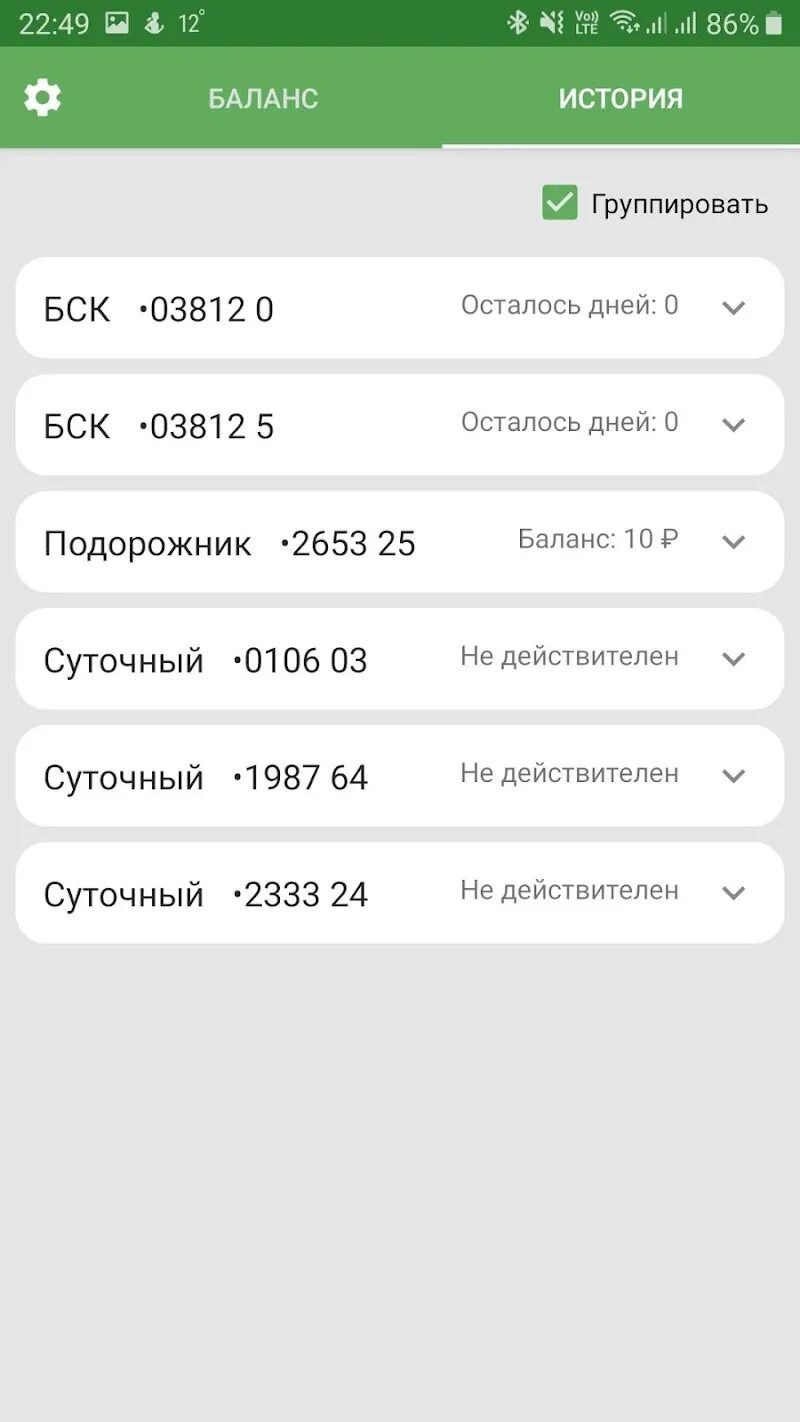Image resolution: width=800 pixels, height=1422 pixels.
Task: Expand the Подорожник •2653 25 card
Action: tap(734, 542)
